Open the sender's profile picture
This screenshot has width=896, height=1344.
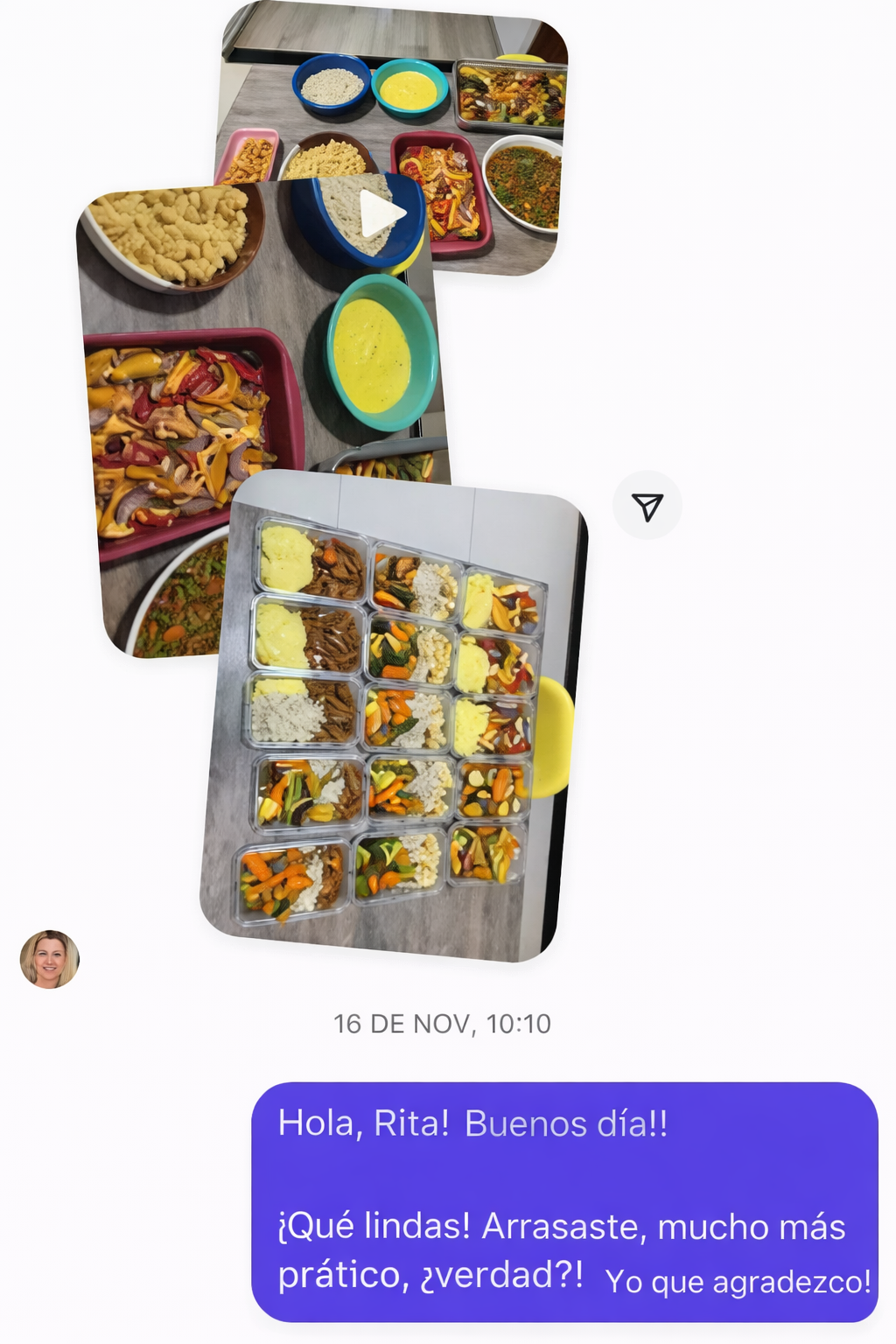pos(50,959)
